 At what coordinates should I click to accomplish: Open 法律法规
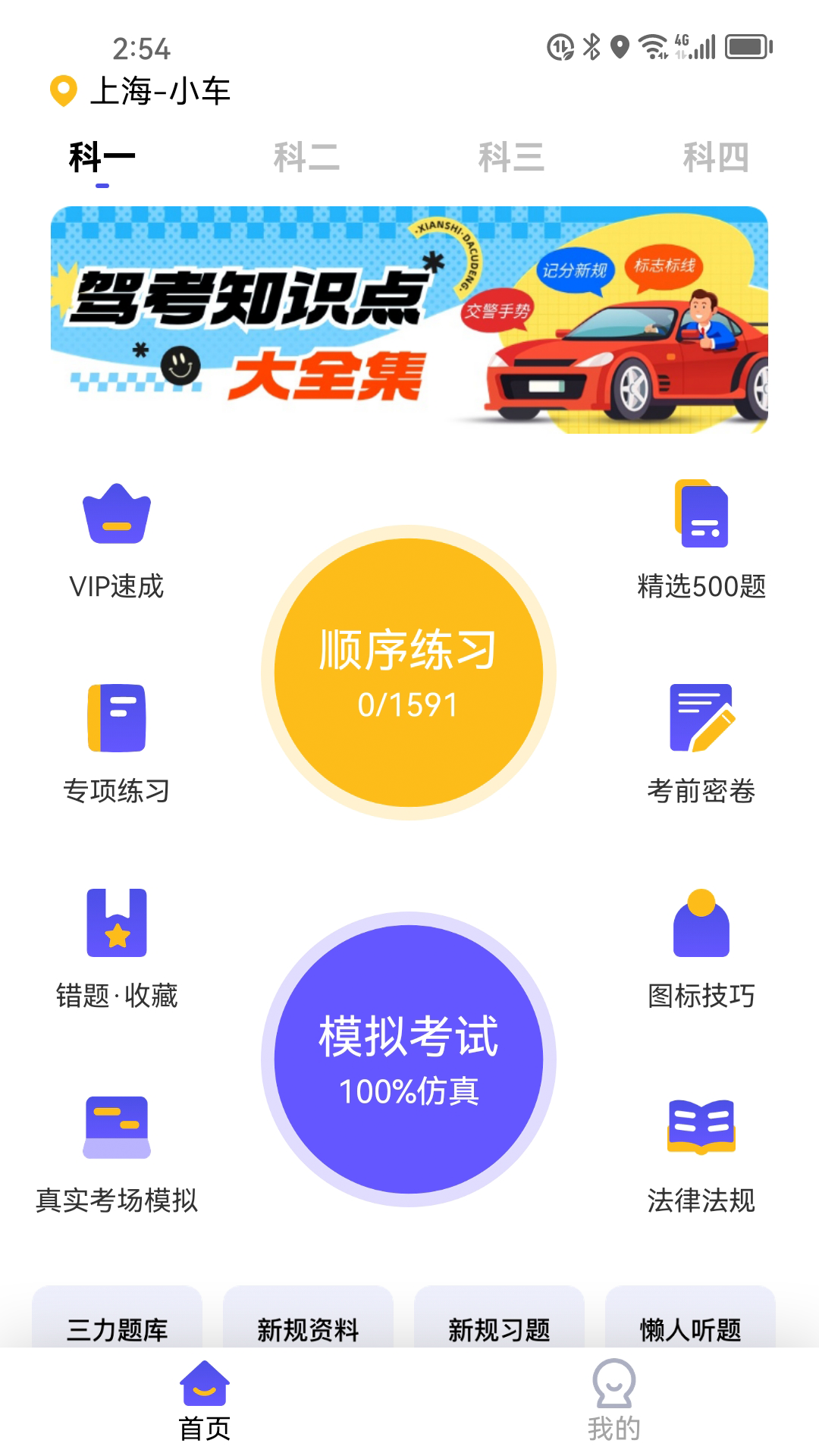point(701,1154)
